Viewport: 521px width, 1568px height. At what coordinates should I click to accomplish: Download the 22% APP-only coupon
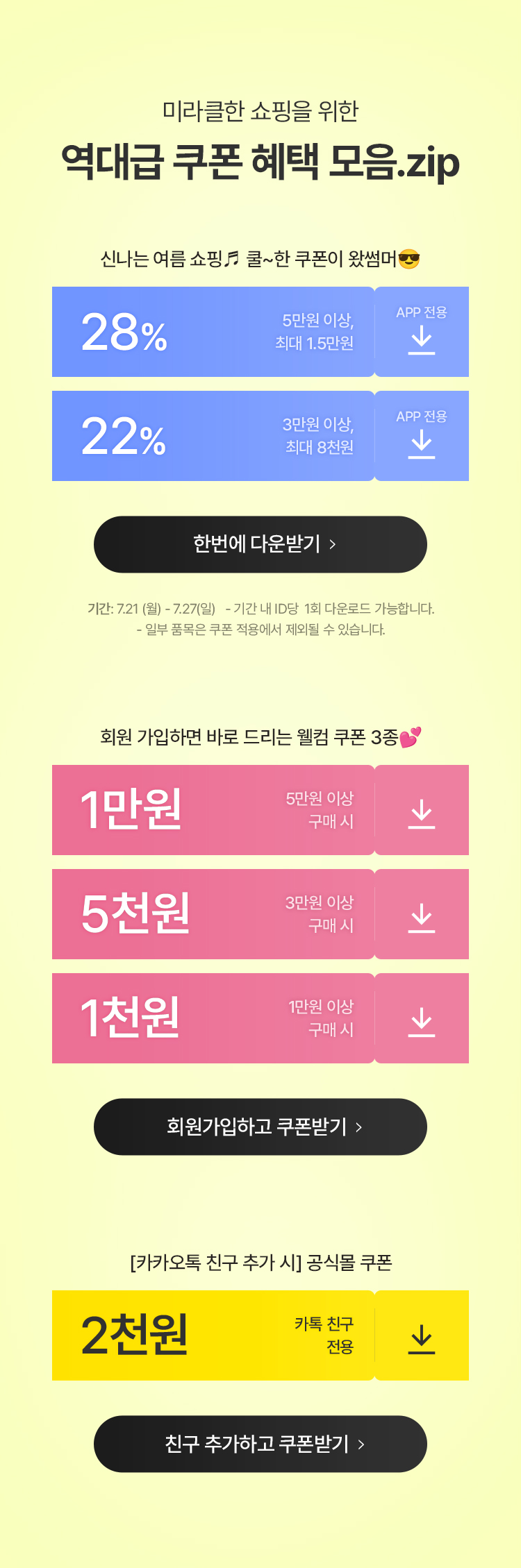421,437
